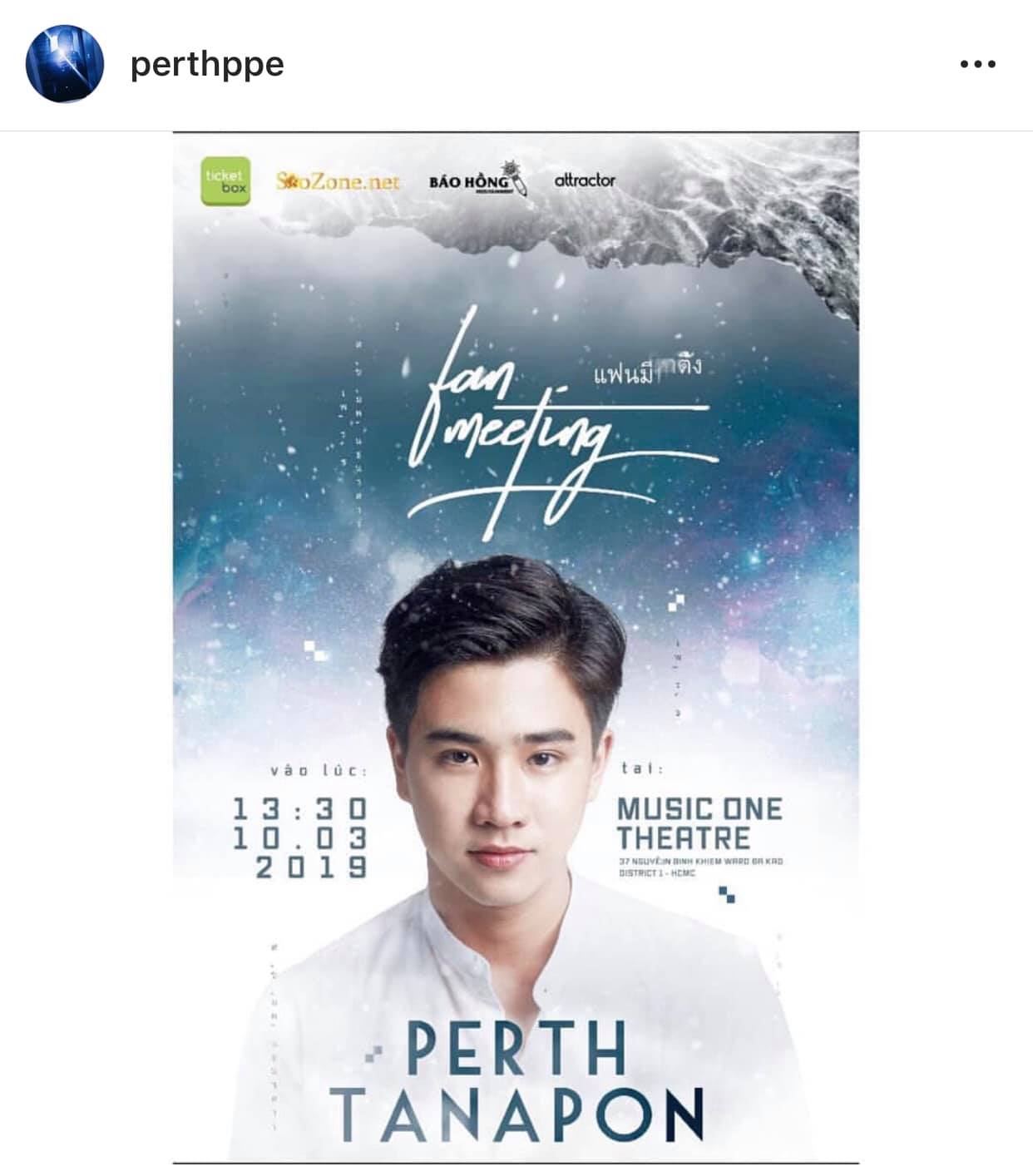
Task: Tap the fan meeting poster image
Action: [516, 647]
